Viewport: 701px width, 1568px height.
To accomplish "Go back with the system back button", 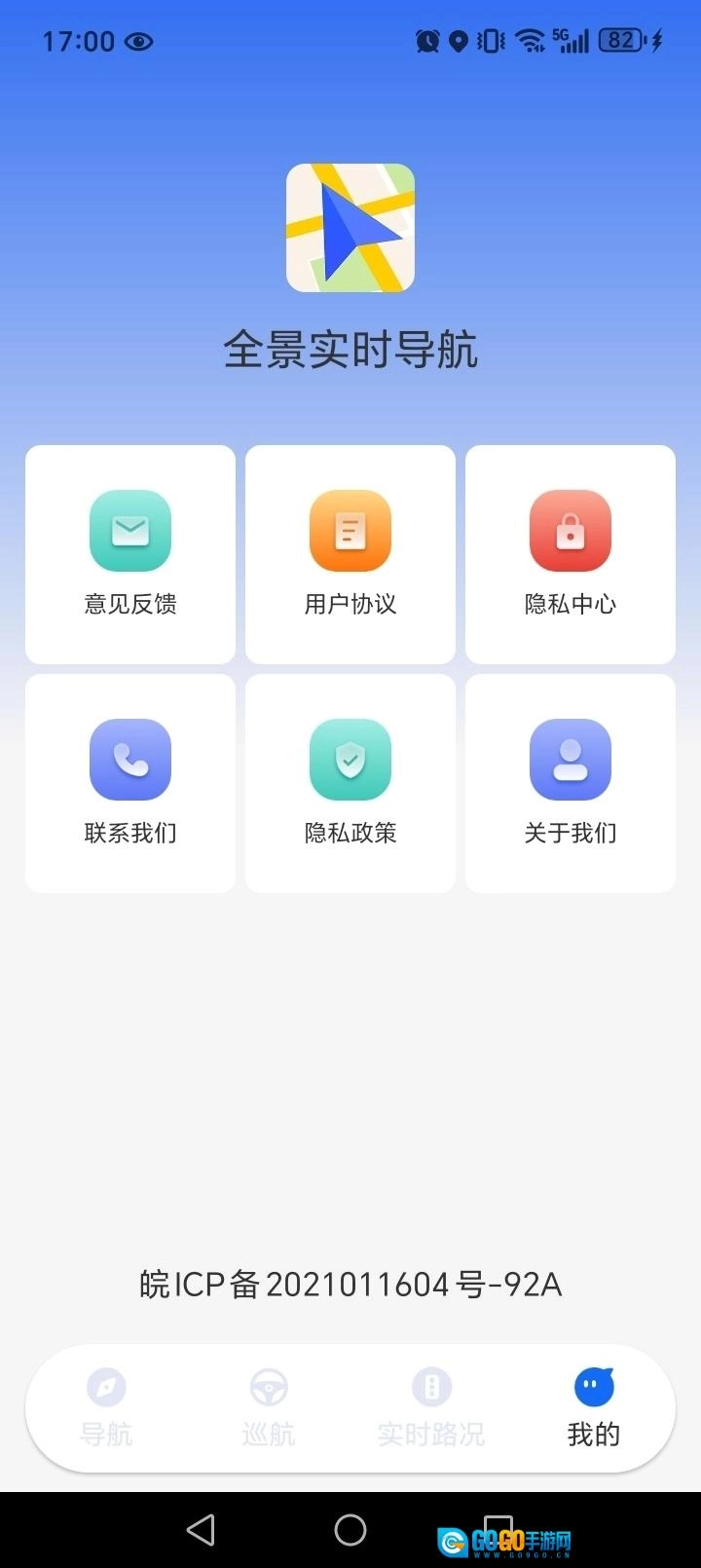I will pos(201,1530).
